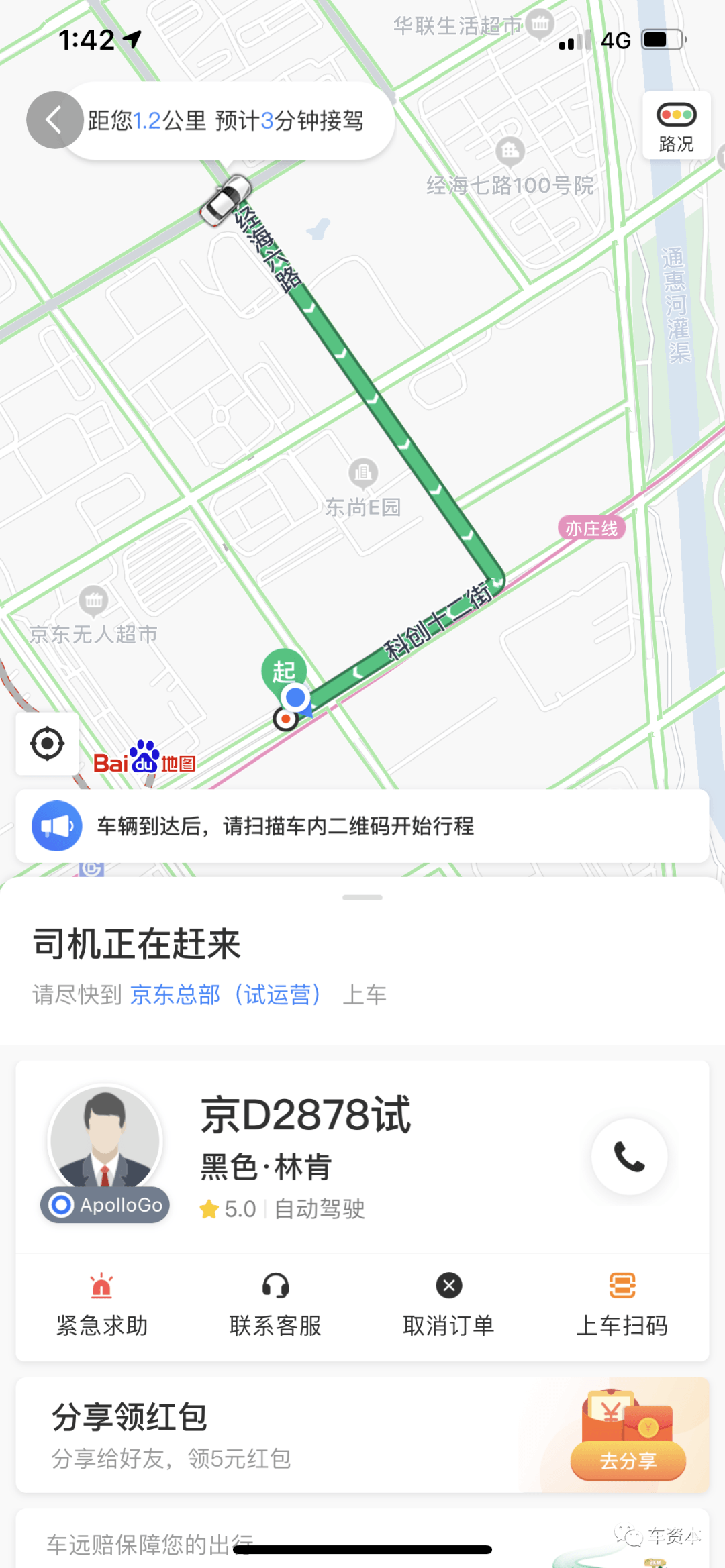Tap the locate crosshair to recenter the map

click(x=47, y=743)
